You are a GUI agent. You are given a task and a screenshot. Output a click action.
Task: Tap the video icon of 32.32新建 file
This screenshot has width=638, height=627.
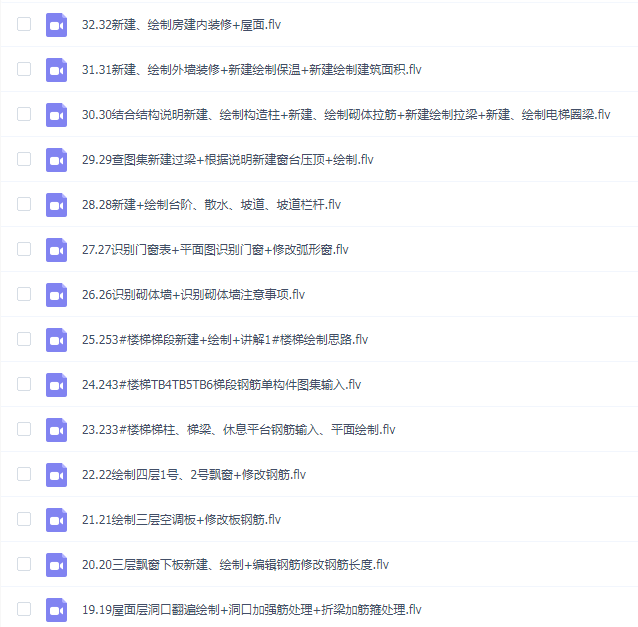(x=56, y=24)
